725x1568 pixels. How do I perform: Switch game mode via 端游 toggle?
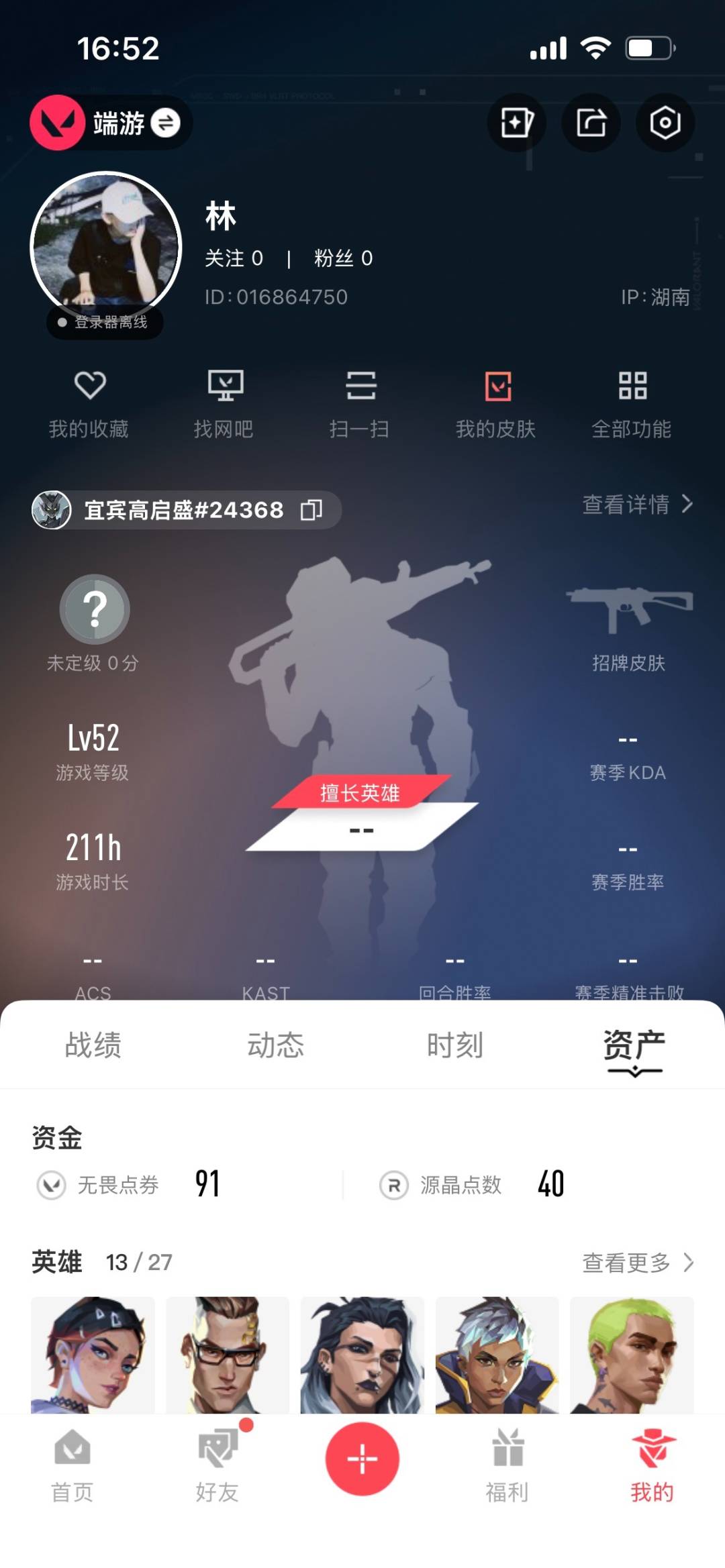pos(165,123)
